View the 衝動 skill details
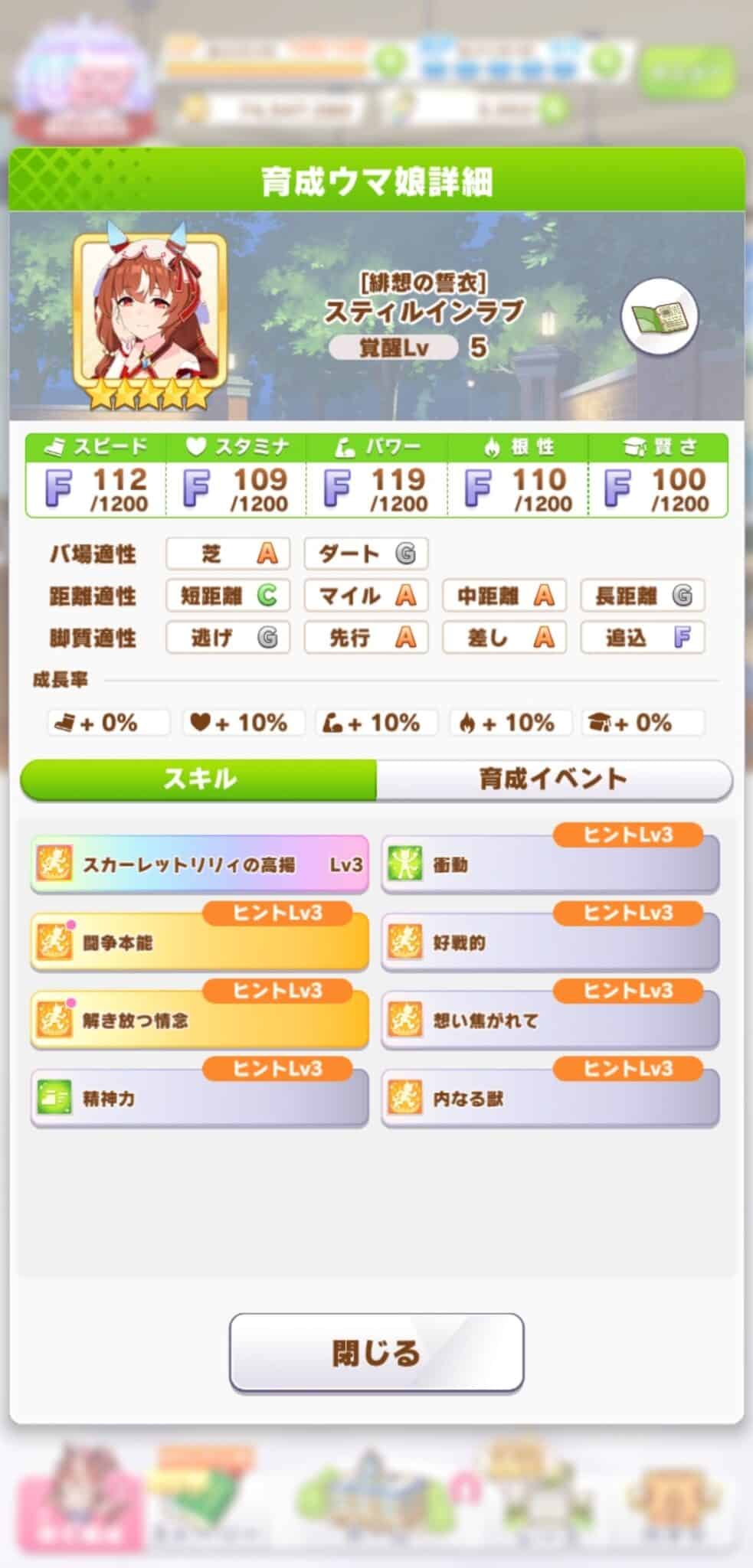 click(549, 866)
